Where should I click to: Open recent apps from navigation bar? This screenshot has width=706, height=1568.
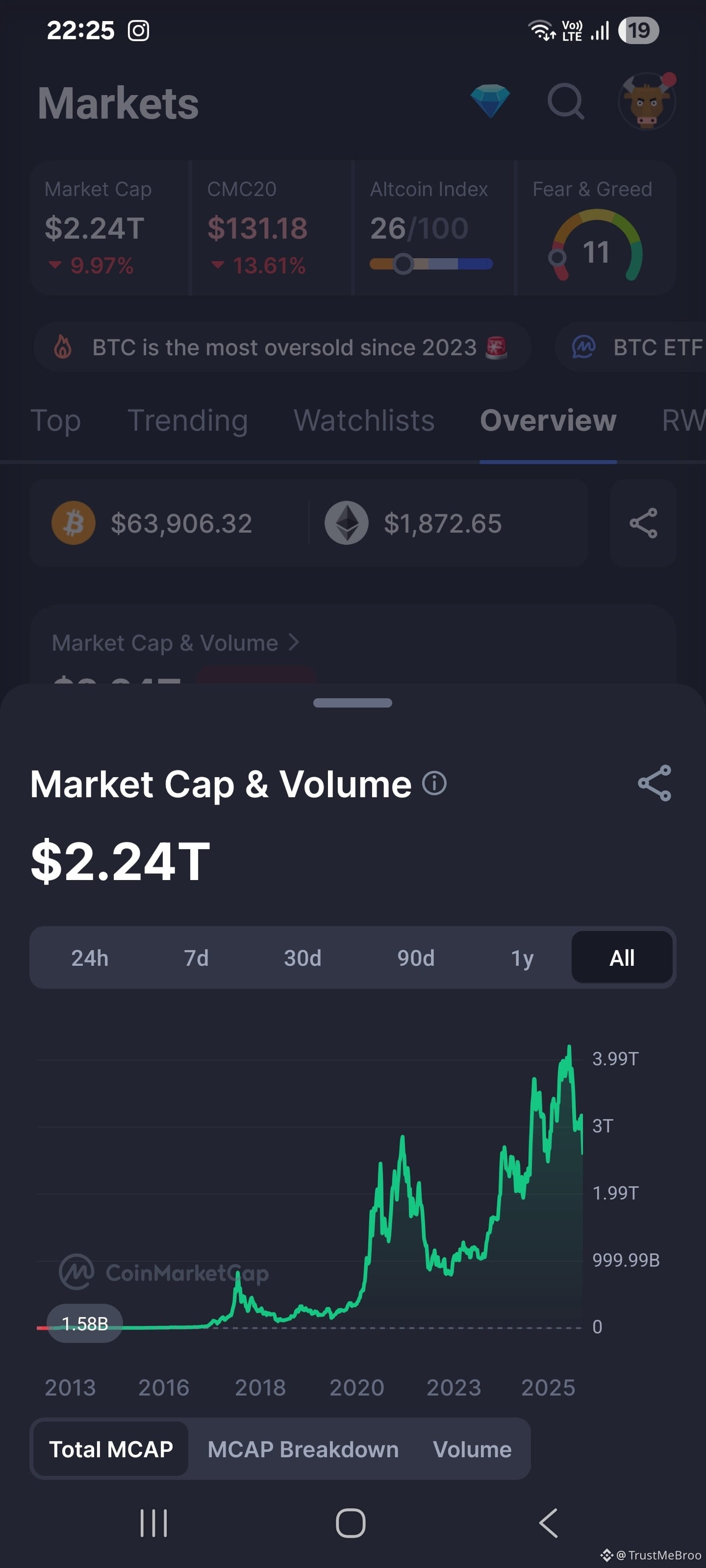(153, 1523)
